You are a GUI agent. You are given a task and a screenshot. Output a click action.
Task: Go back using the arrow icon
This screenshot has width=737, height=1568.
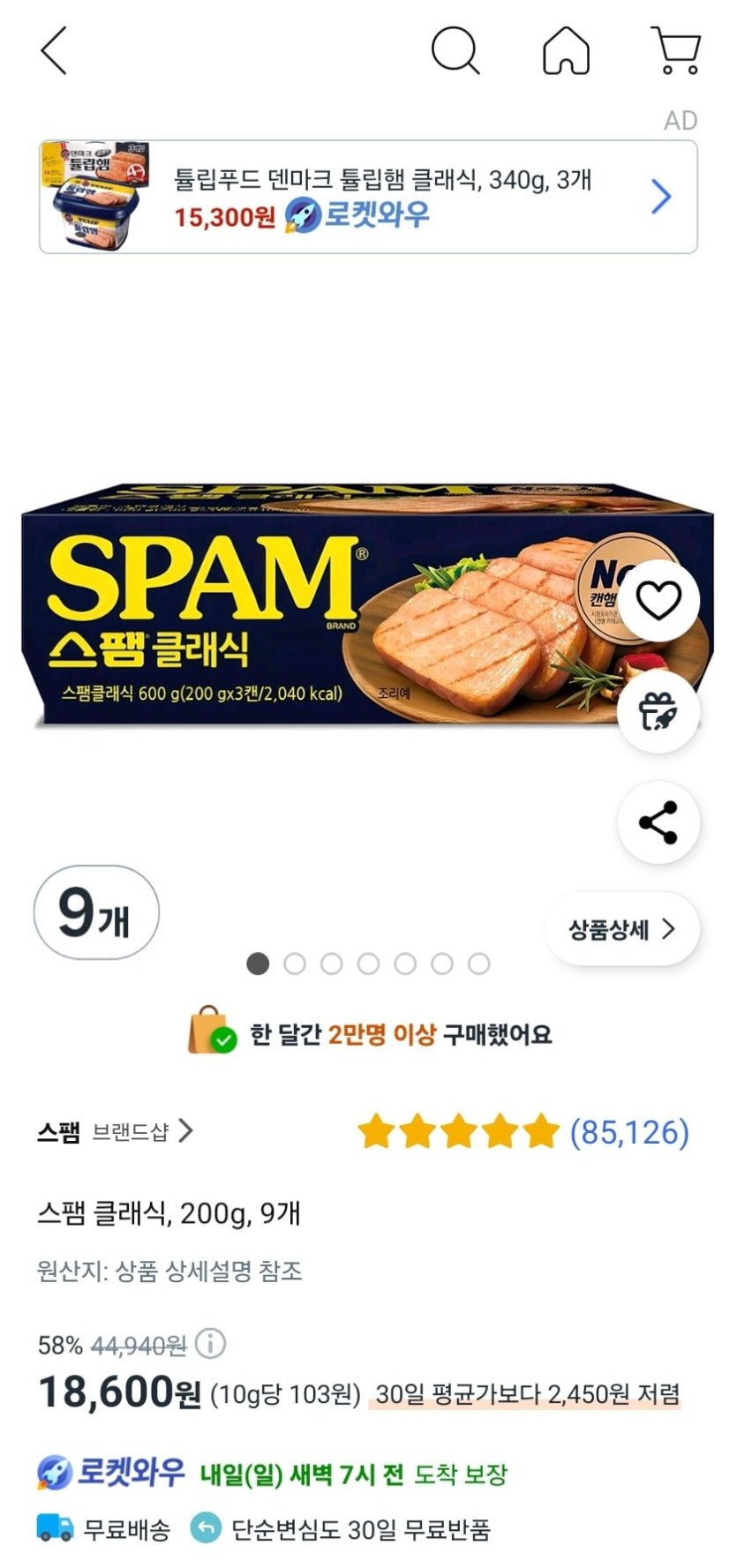[x=55, y=50]
